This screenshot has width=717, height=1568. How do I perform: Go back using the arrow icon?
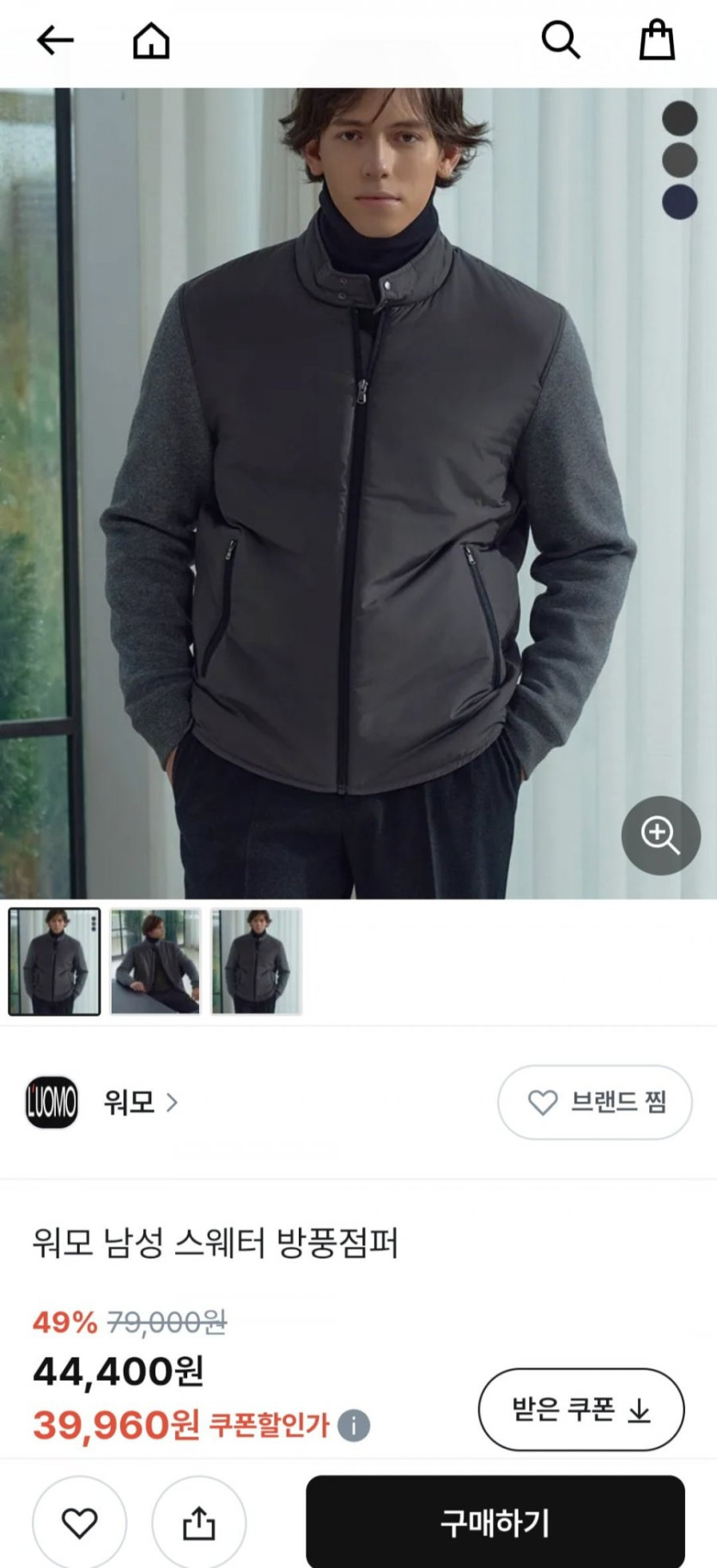point(55,40)
